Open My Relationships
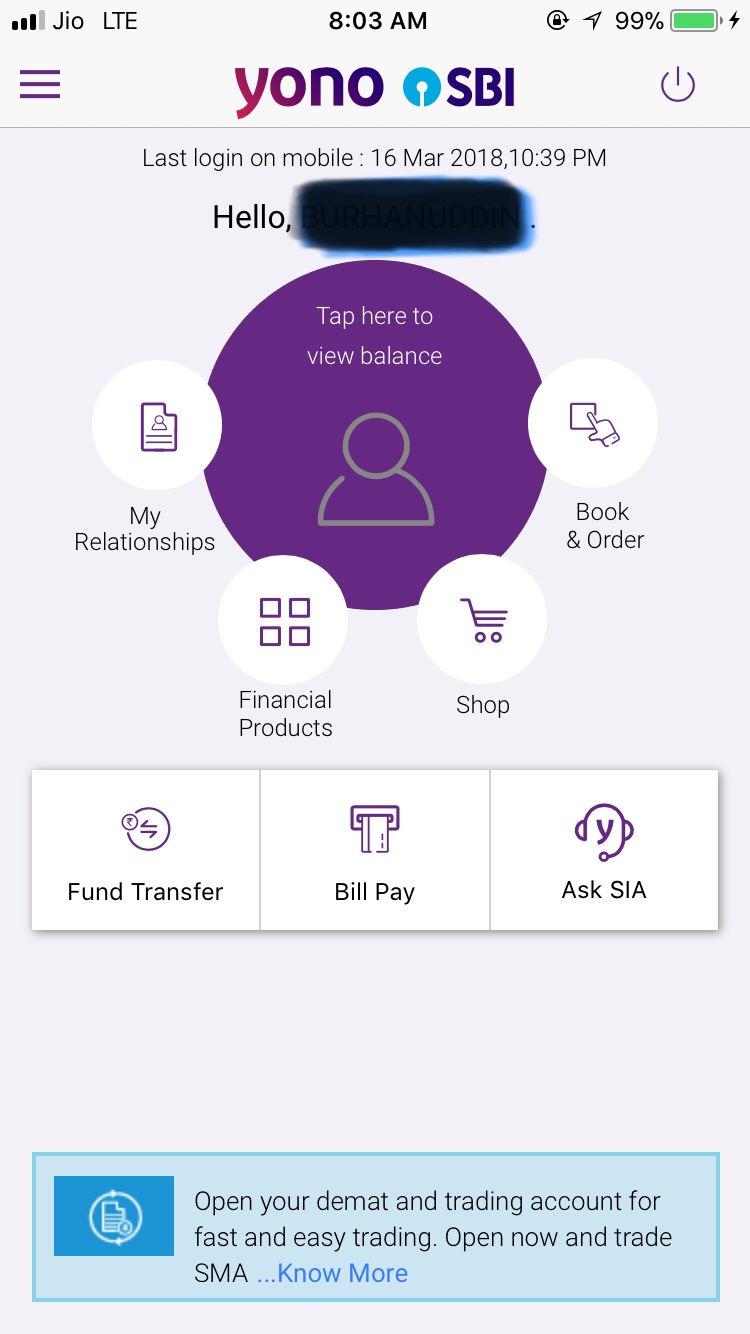The width and height of the screenshot is (750, 1334). 157,428
